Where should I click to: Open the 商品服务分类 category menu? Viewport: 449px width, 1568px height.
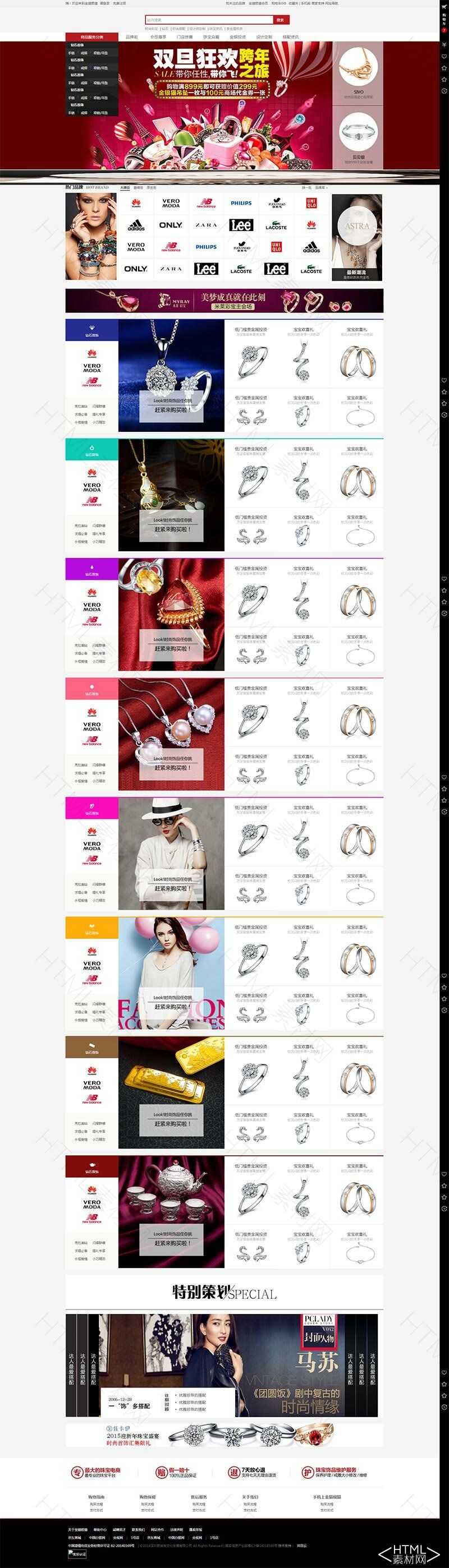tap(91, 37)
